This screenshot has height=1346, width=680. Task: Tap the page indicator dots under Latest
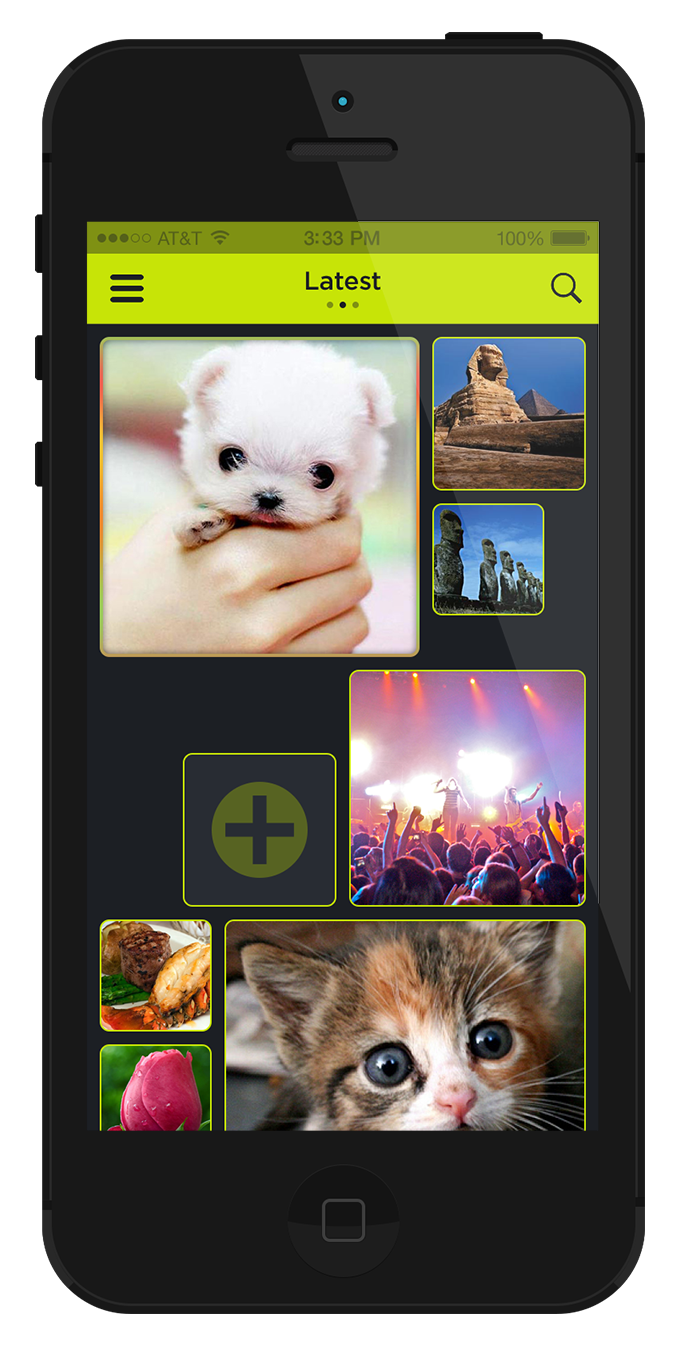point(343,305)
